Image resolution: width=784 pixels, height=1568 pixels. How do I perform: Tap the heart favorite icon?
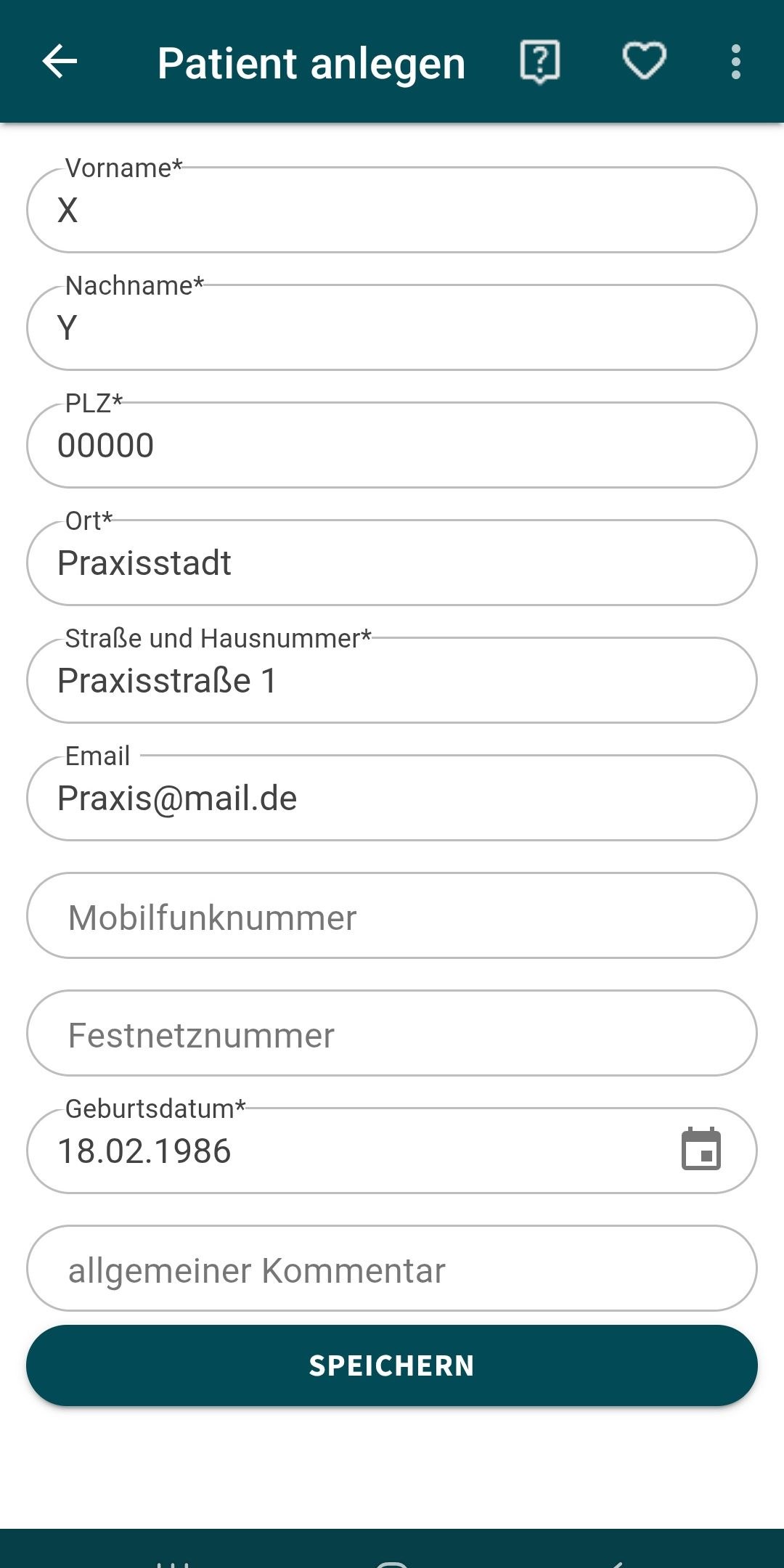click(644, 62)
